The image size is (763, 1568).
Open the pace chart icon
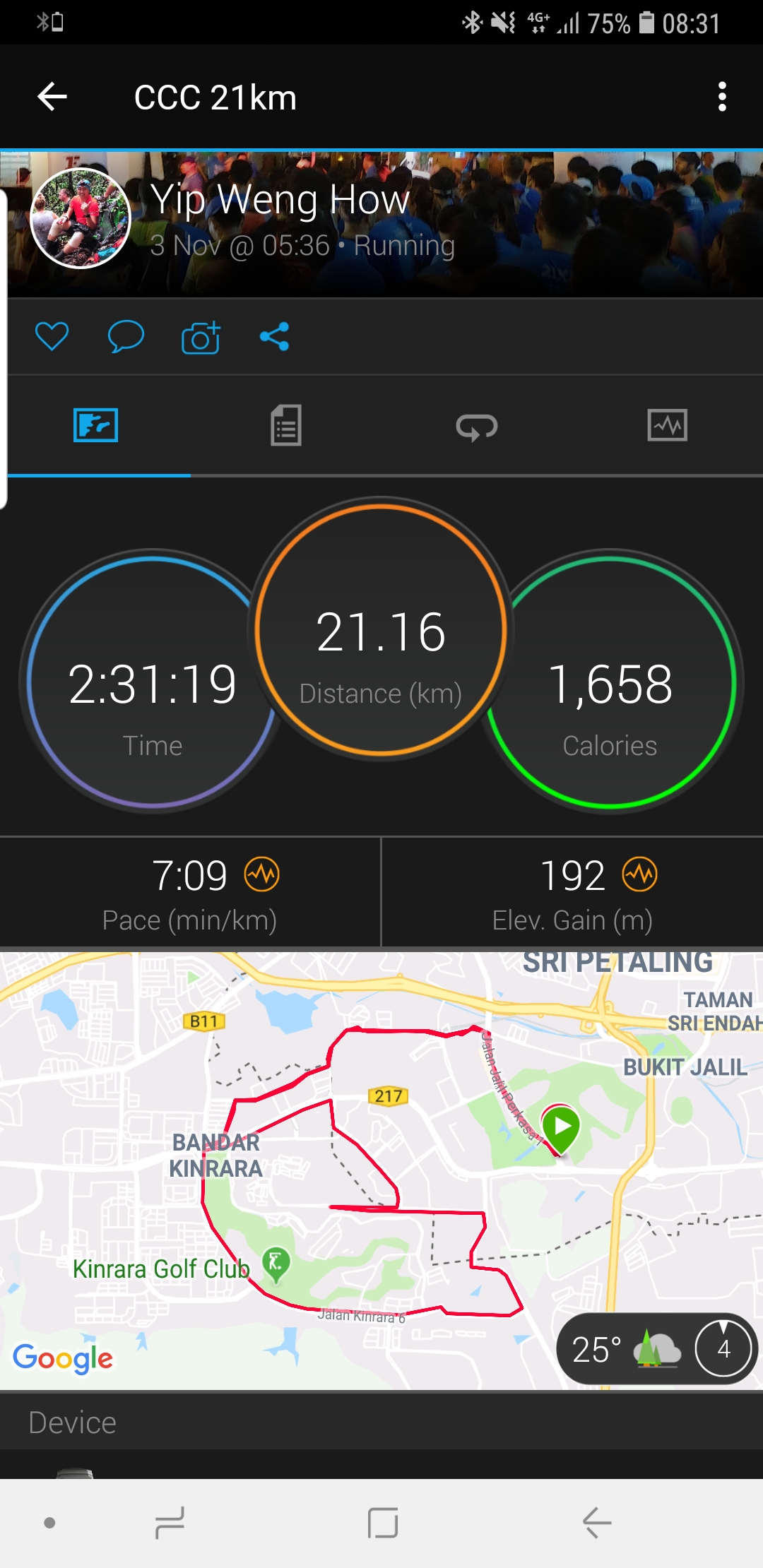click(262, 875)
